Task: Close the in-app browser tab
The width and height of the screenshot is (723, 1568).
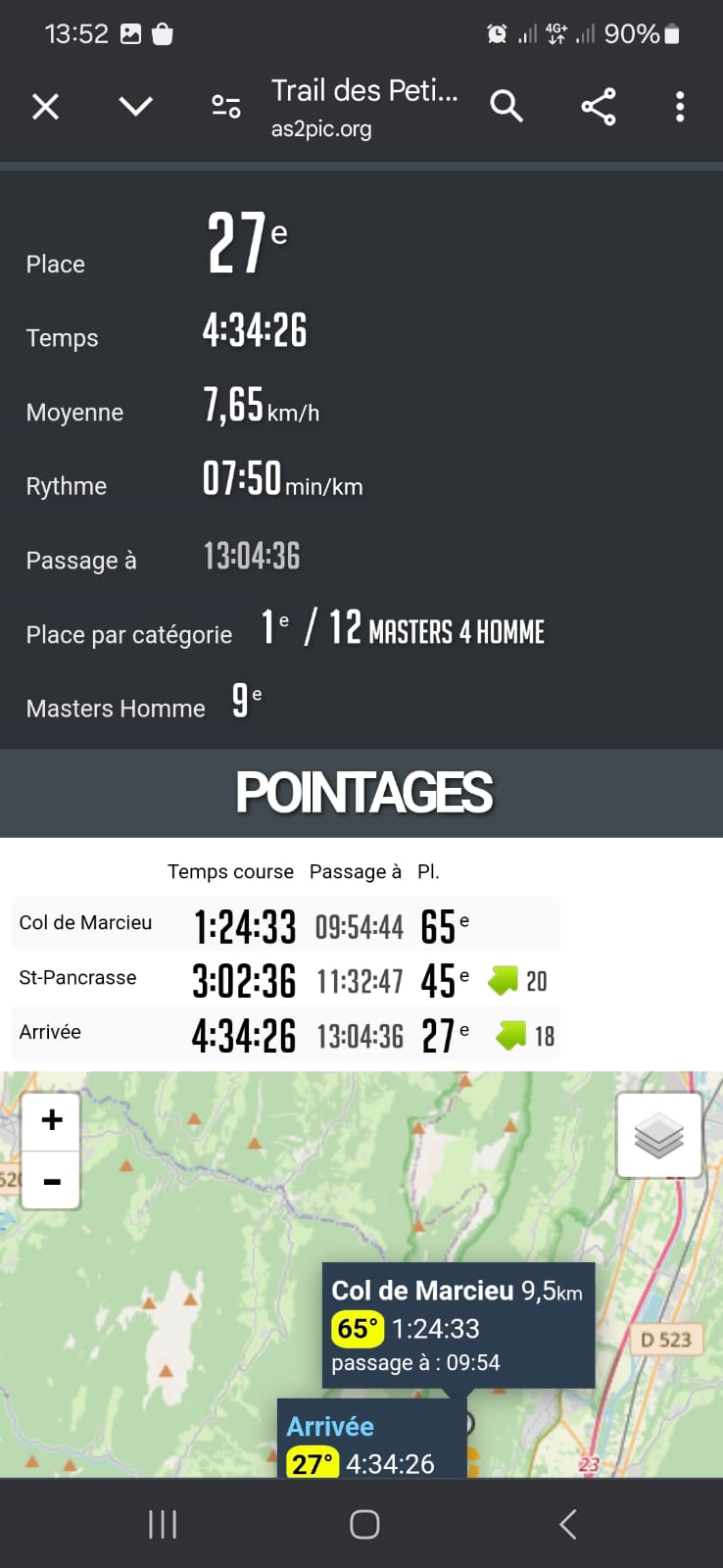Action: point(46,106)
